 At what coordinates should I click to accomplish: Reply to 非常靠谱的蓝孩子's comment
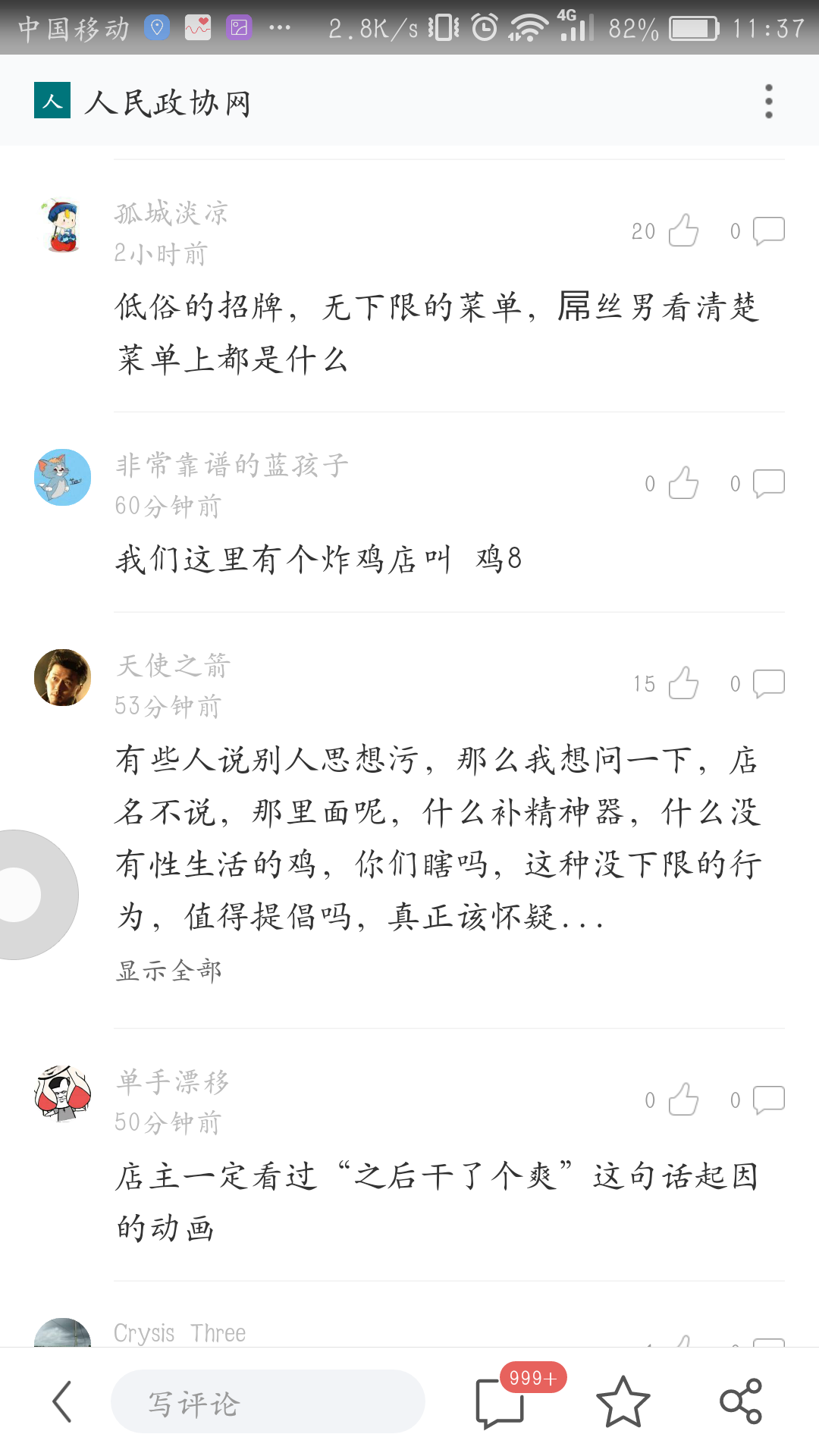[768, 483]
